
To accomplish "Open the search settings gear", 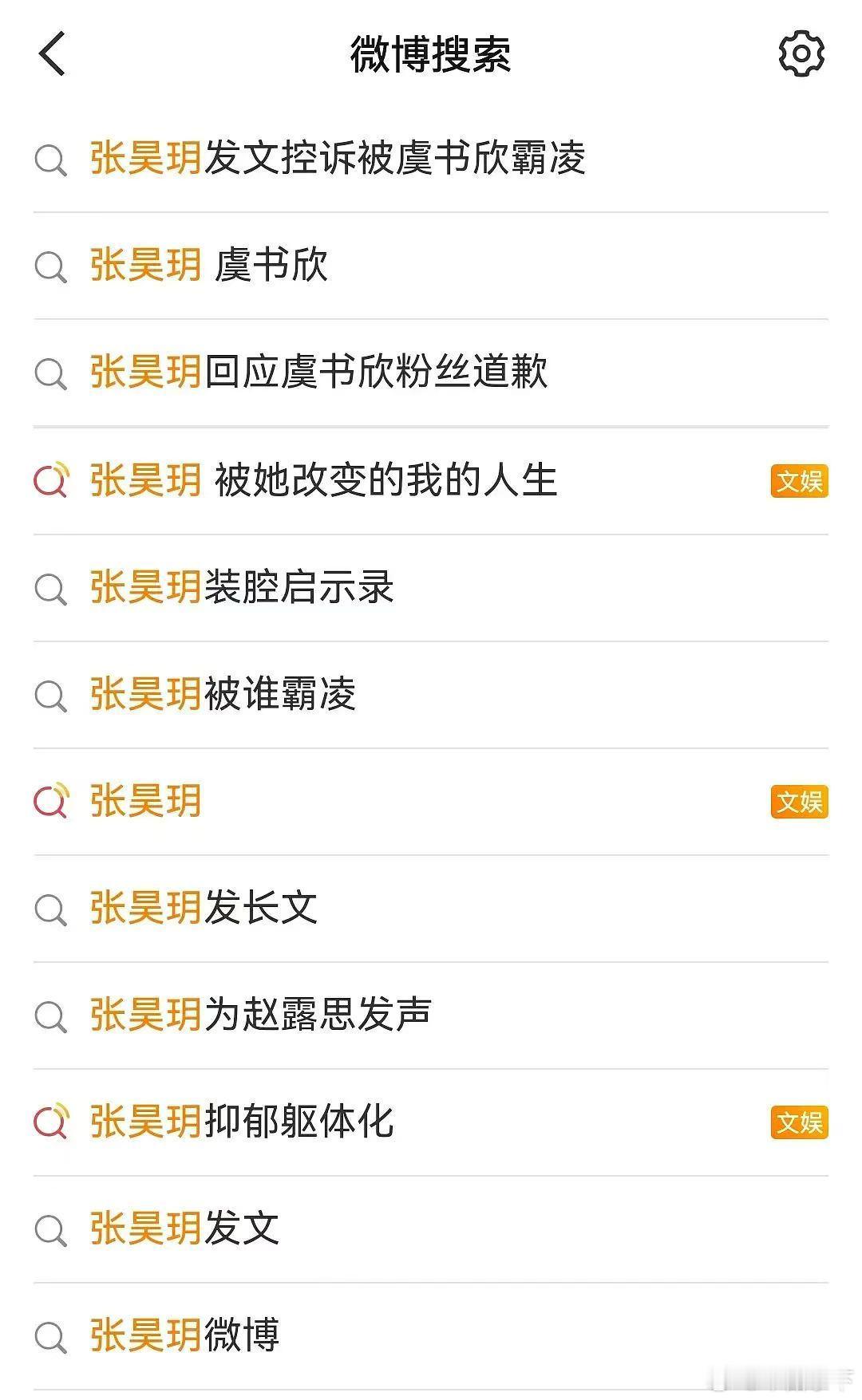I will 801,54.
